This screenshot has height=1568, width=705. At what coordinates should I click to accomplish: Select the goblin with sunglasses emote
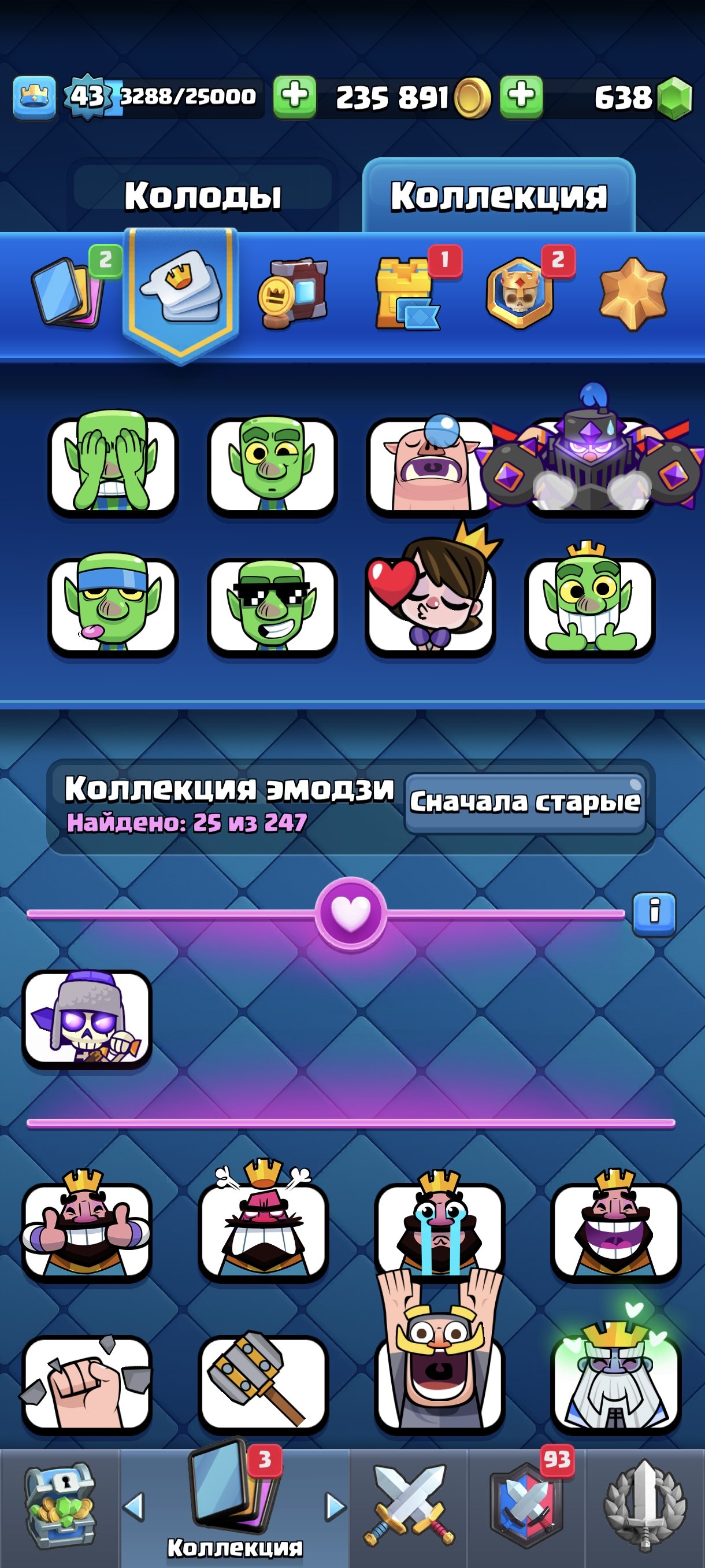click(x=272, y=608)
